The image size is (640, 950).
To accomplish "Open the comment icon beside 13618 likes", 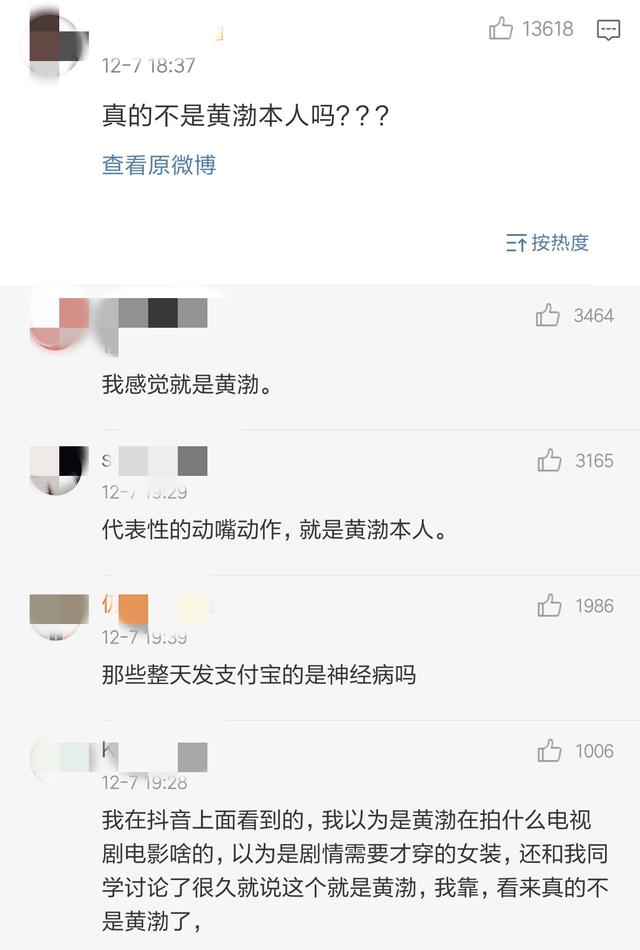I will [608, 30].
